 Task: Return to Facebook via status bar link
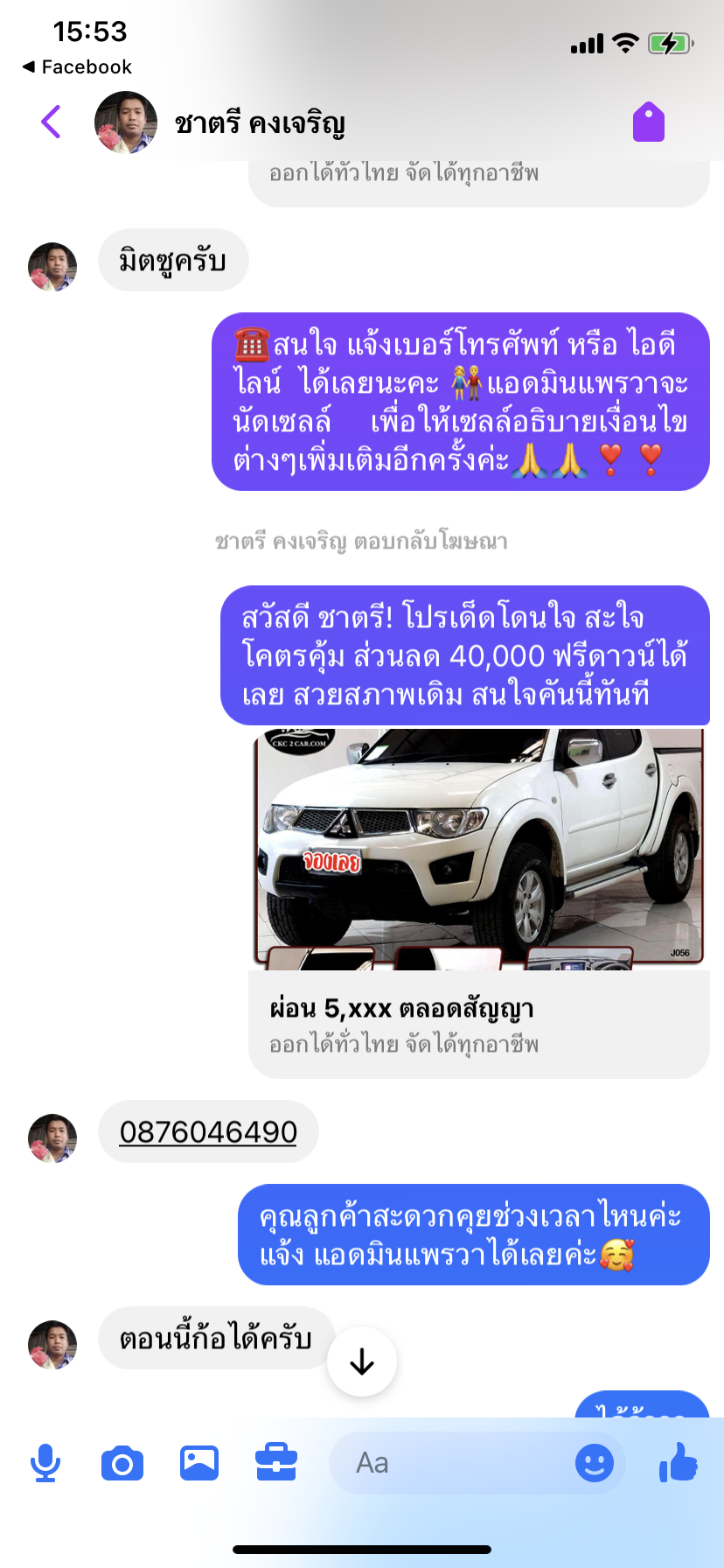click(x=77, y=67)
